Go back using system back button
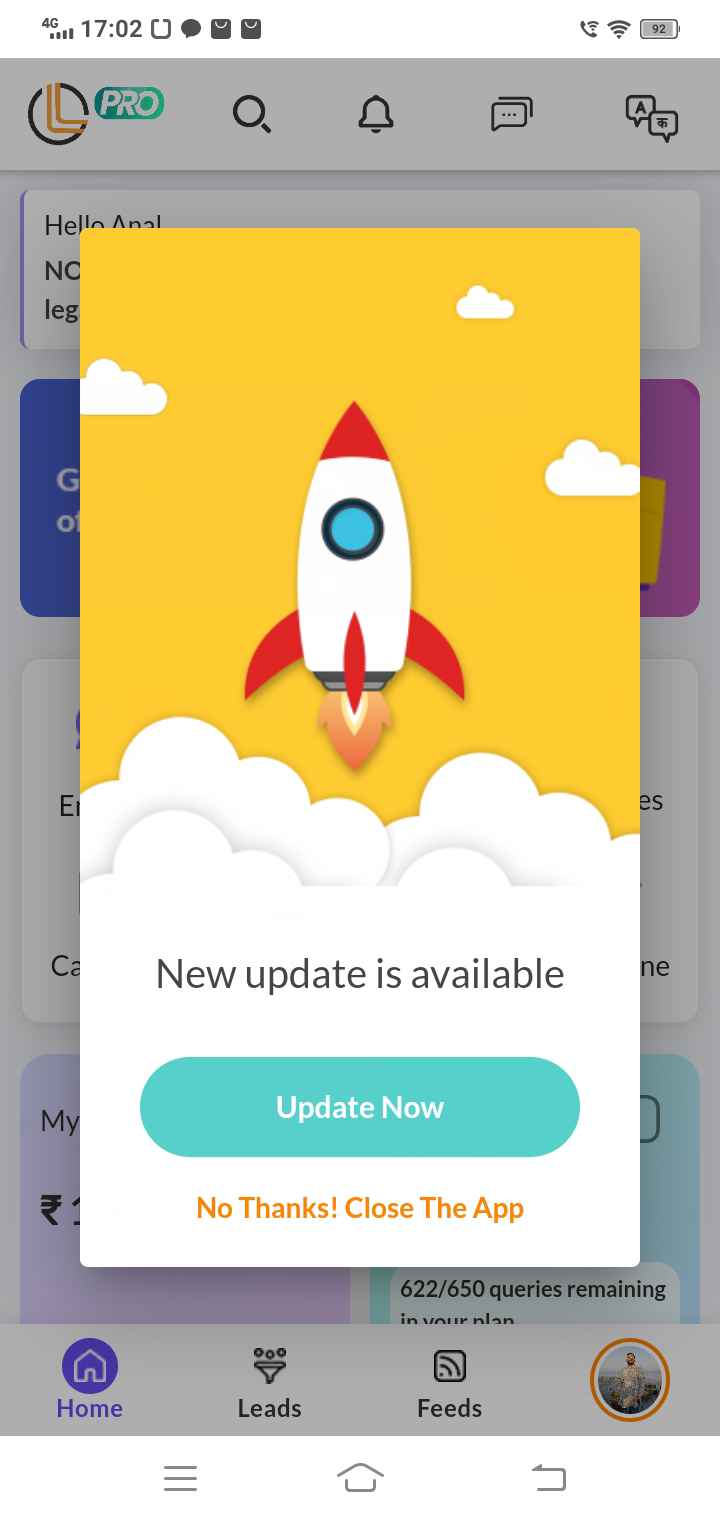 tap(548, 1477)
